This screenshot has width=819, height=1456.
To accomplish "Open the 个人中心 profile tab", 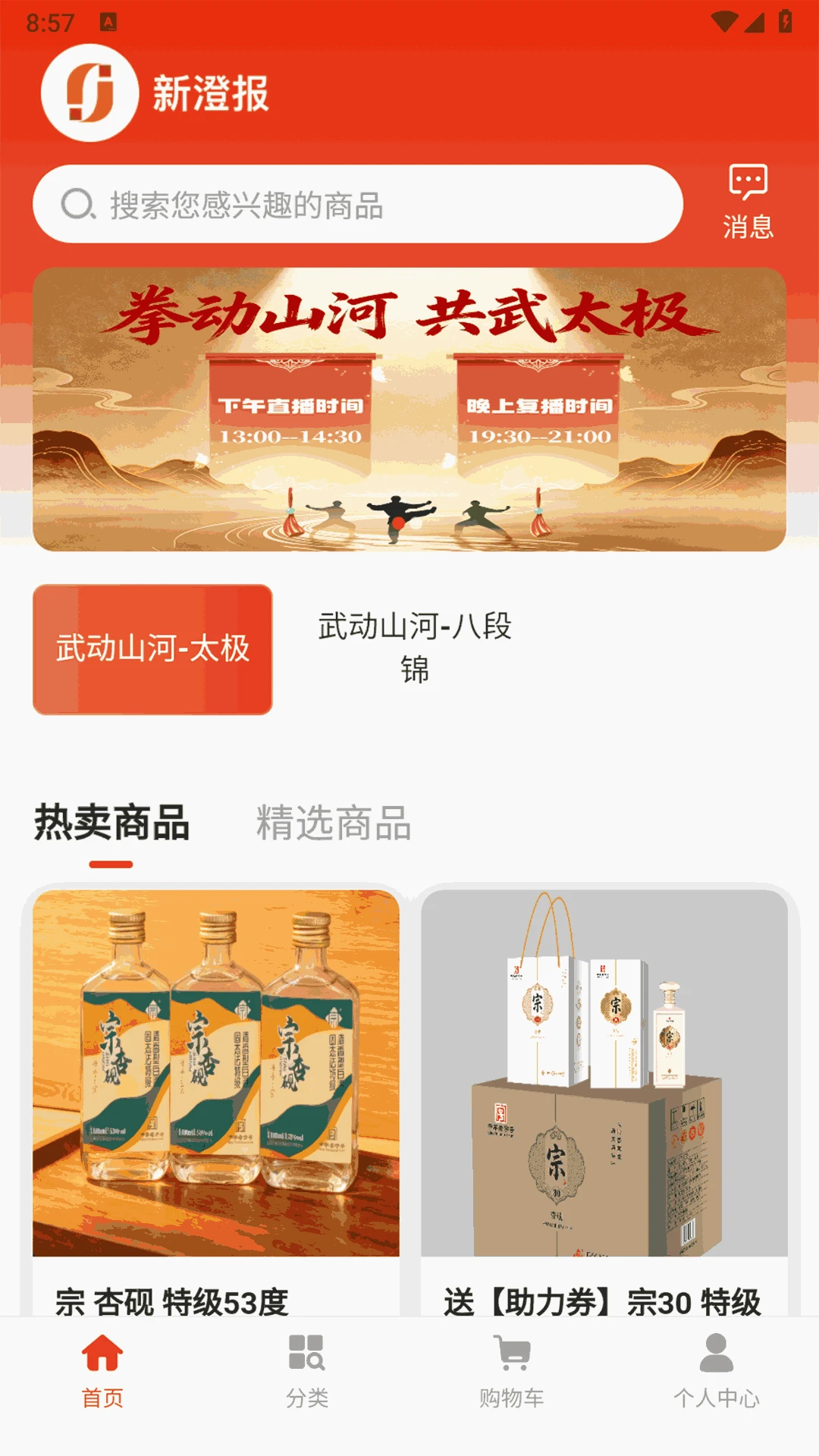I will point(717,1371).
